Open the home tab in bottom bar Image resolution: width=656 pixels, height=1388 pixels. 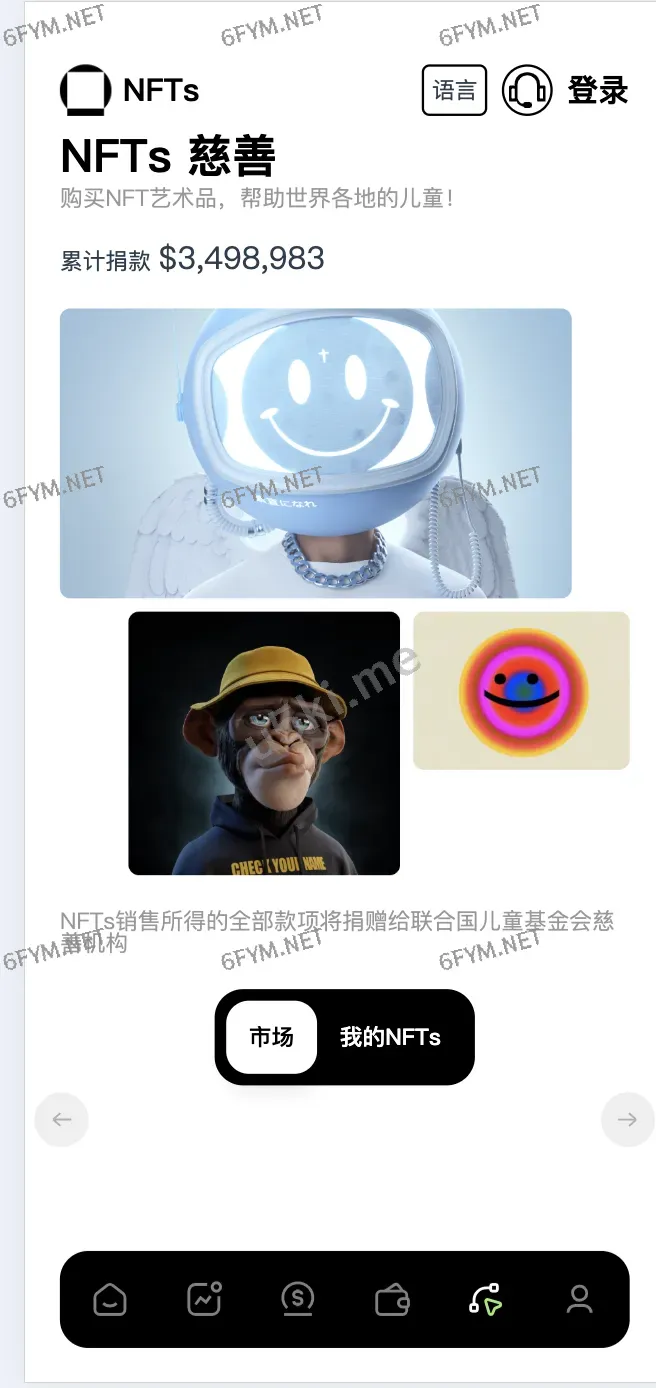click(110, 1300)
